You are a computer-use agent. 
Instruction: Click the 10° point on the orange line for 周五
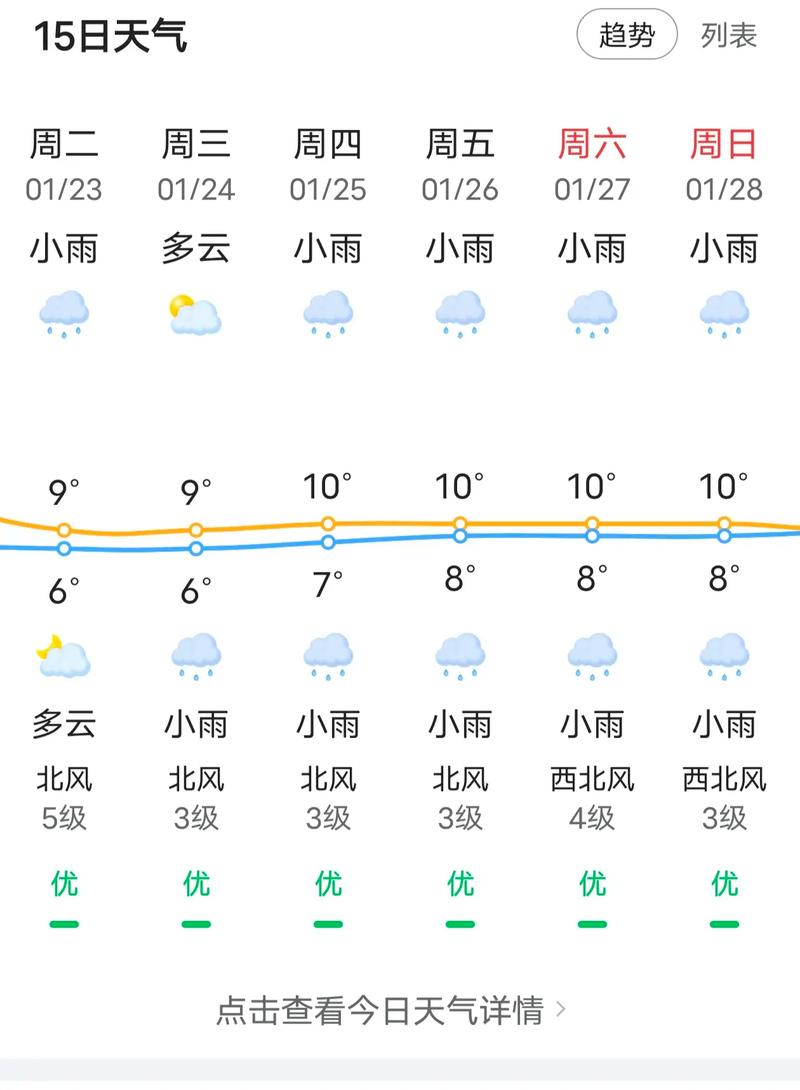coord(460,522)
